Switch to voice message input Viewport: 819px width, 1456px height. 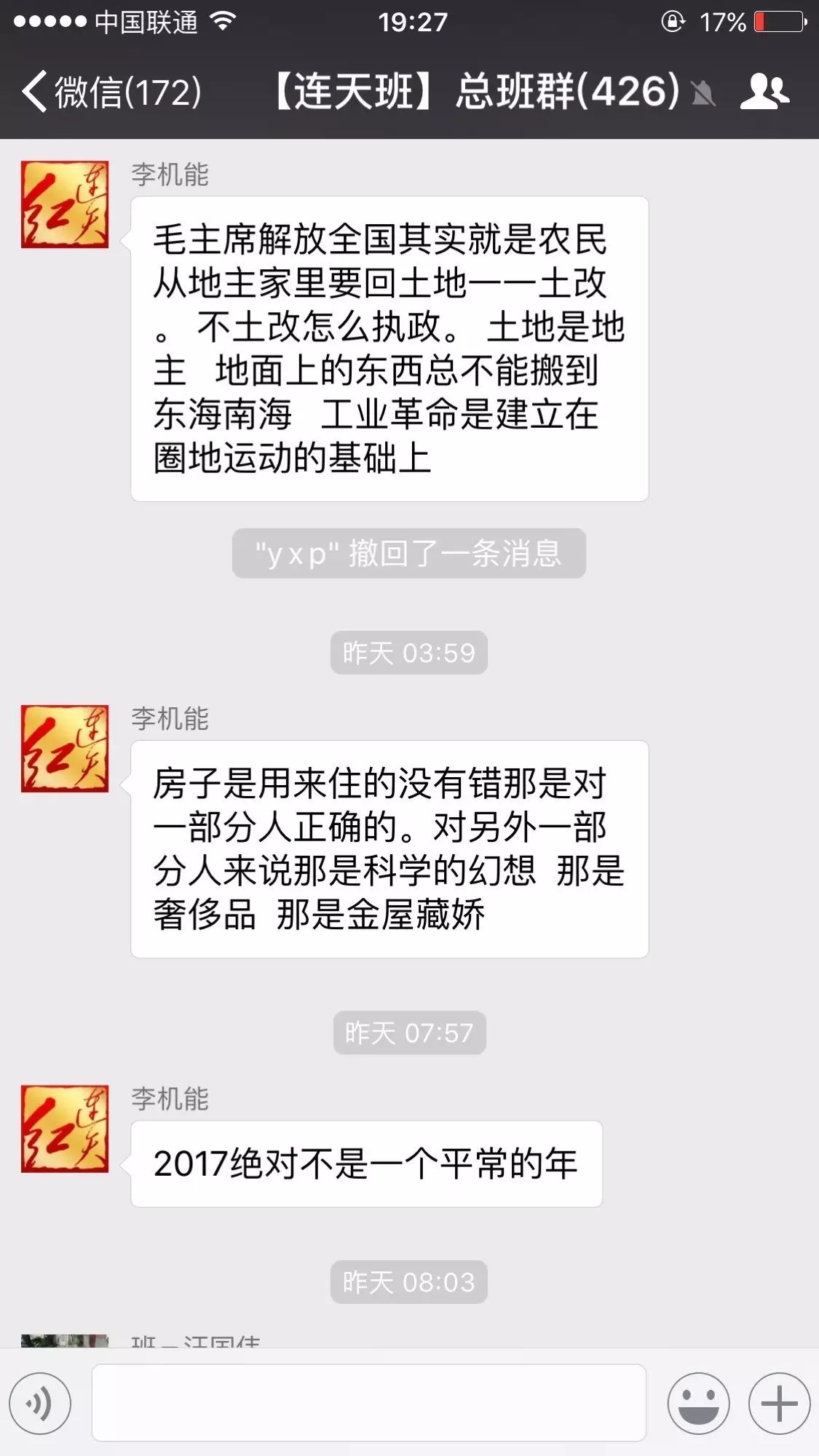(41, 1404)
